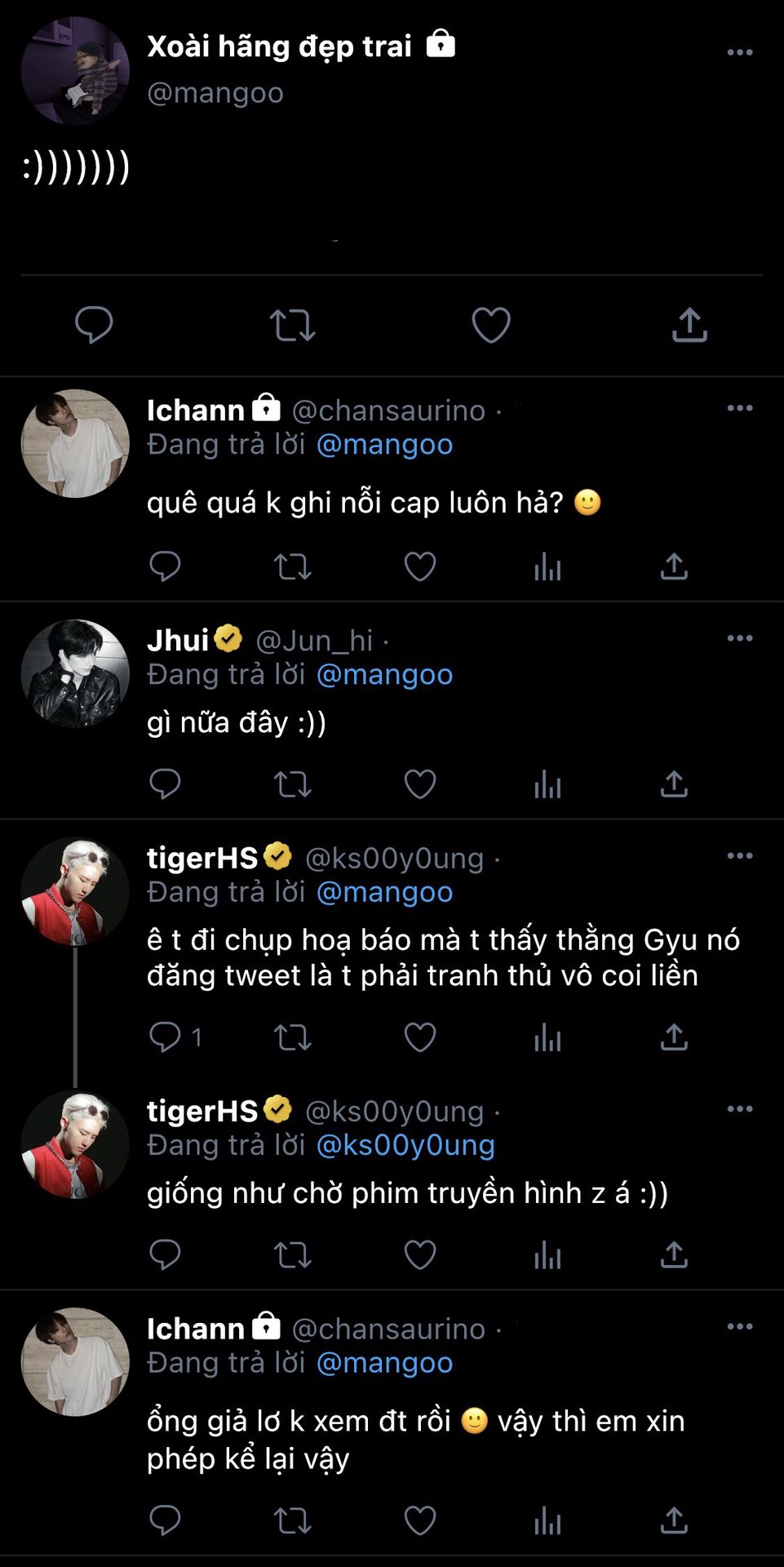Open overflow menu on Xoài hãng đẹp trai's tweet
The width and height of the screenshot is (784, 1567).
pos(739,52)
